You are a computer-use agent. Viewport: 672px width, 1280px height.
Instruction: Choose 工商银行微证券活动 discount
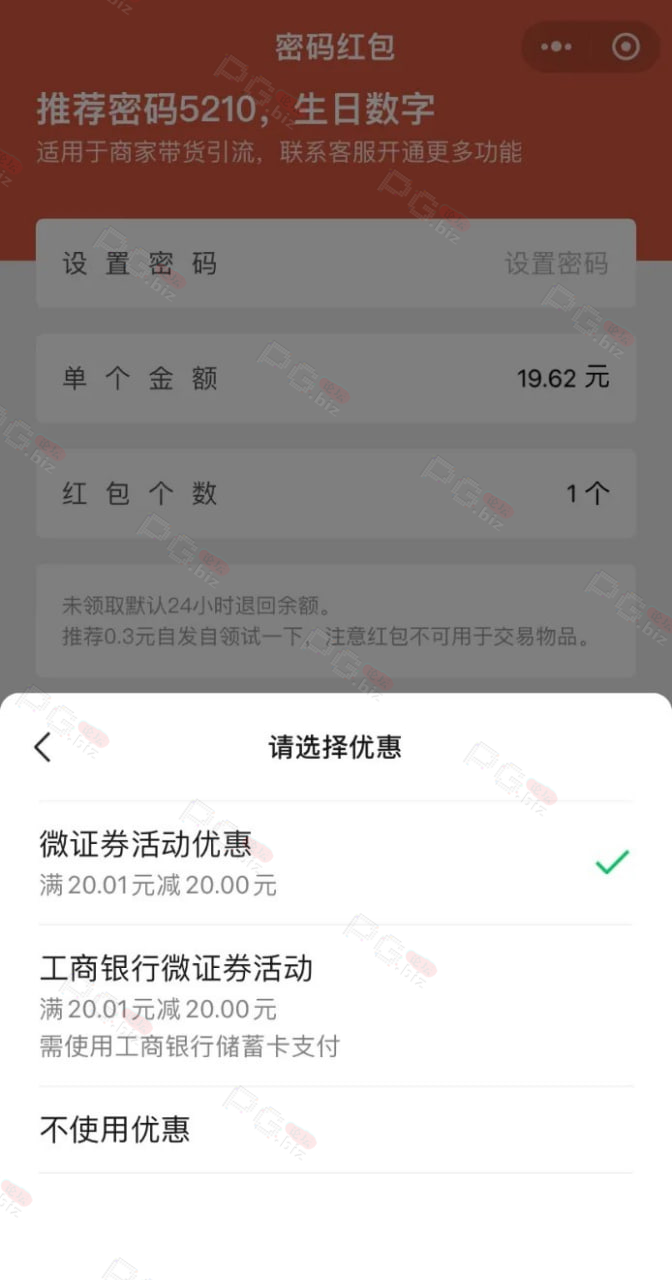click(x=336, y=1005)
